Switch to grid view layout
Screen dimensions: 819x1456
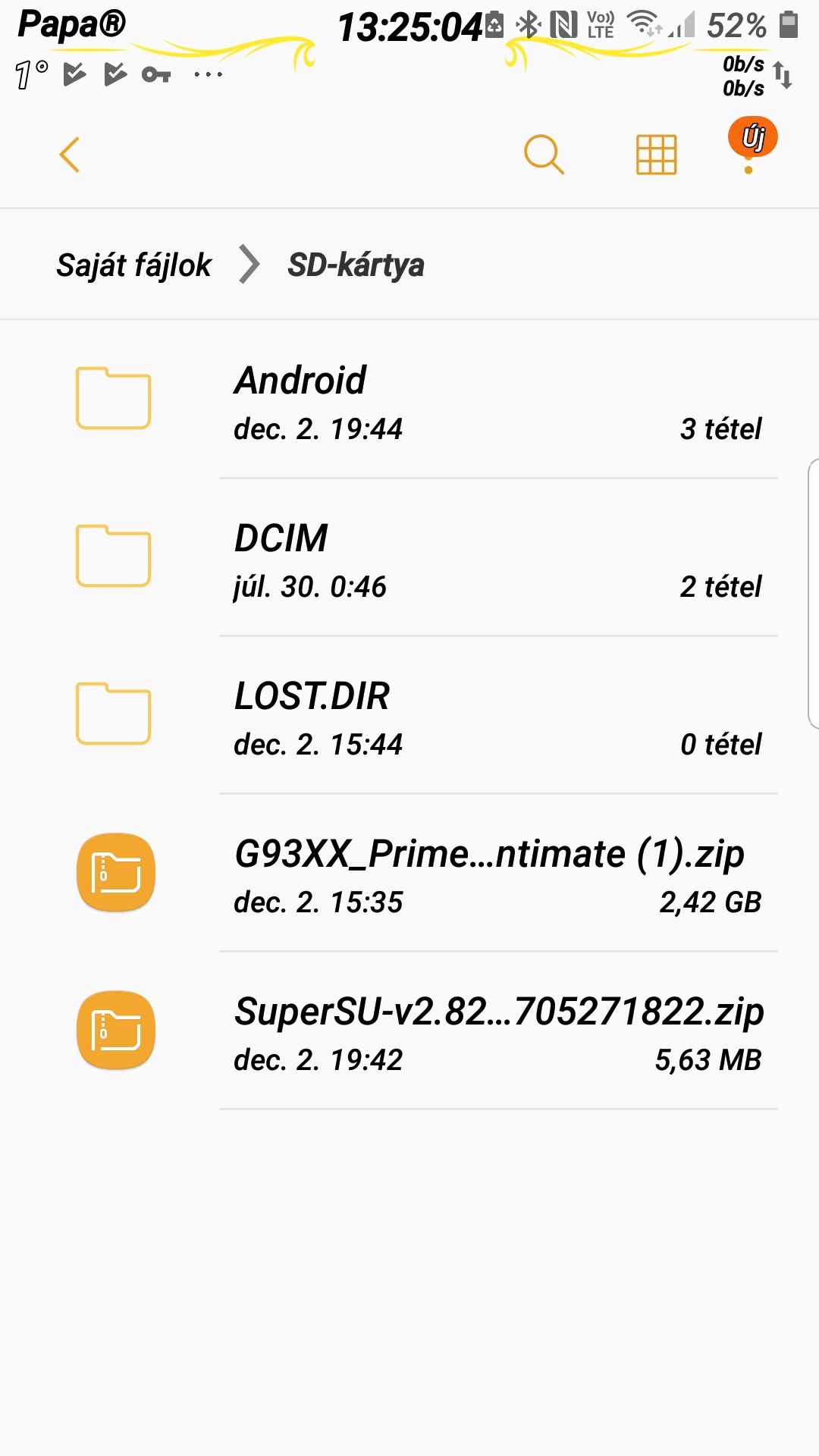point(656,155)
